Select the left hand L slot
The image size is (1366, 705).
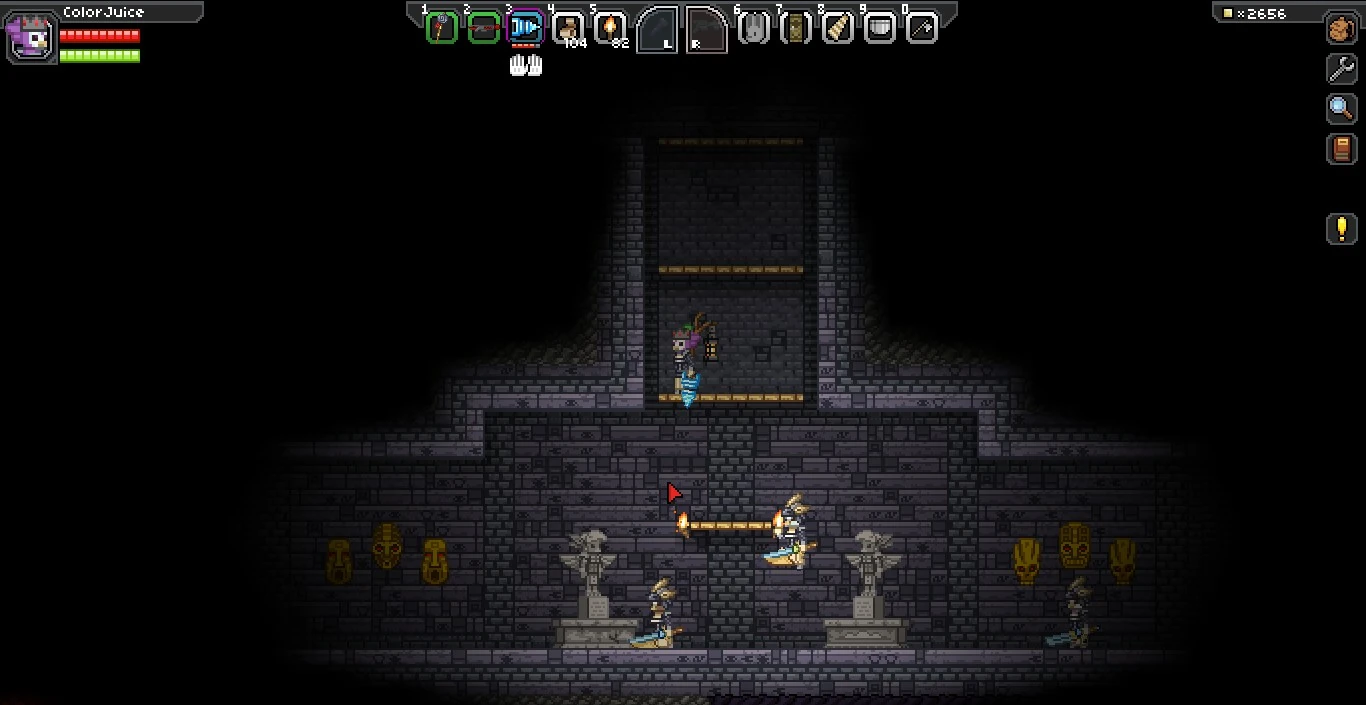(x=657, y=30)
